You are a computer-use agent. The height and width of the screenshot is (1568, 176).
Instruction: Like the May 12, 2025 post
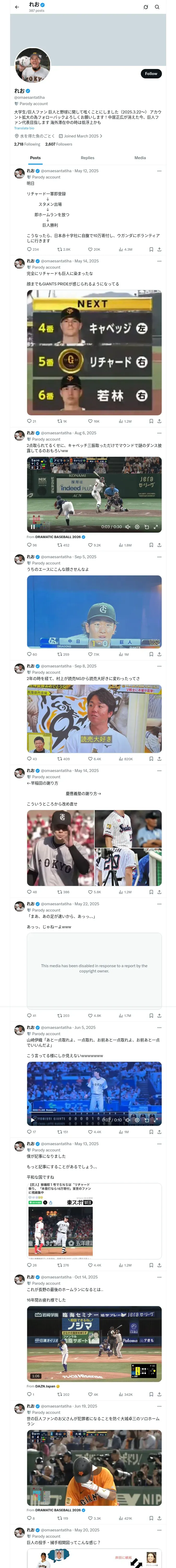tap(94, 250)
